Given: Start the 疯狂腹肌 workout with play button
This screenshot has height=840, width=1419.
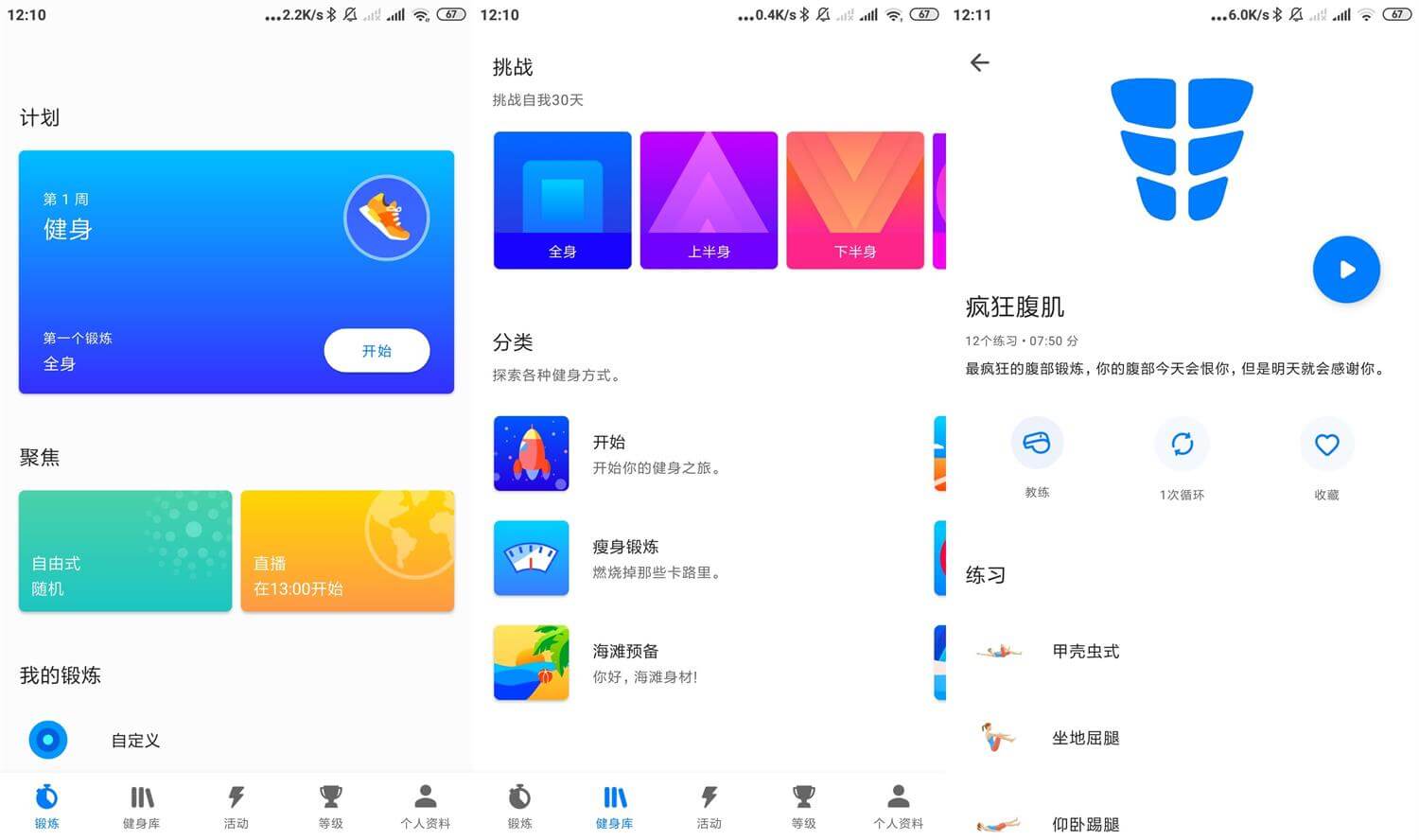Looking at the screenshot, I should [1346, 270].
